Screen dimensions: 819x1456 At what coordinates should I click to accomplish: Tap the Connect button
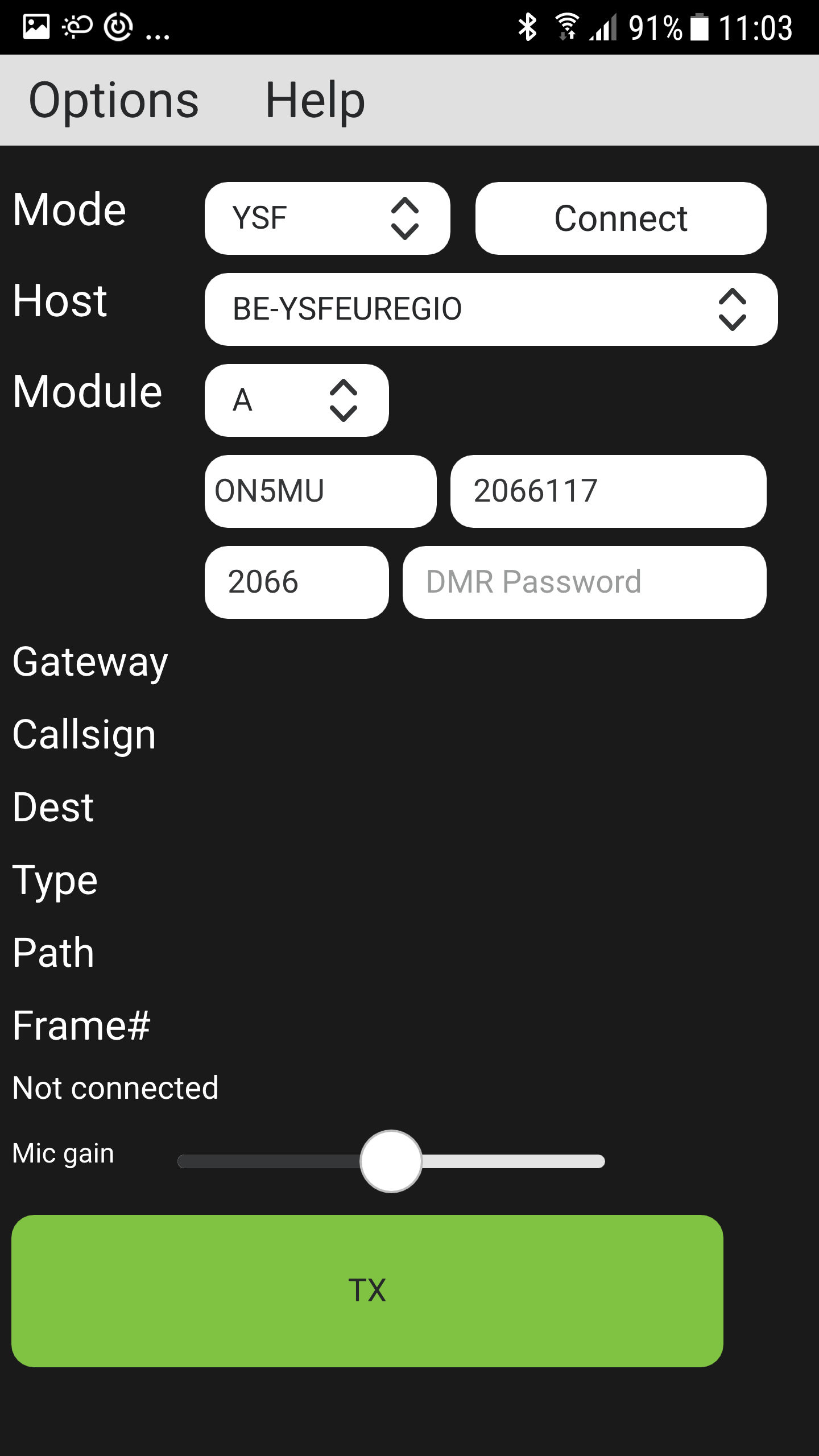tap(621, 218)
